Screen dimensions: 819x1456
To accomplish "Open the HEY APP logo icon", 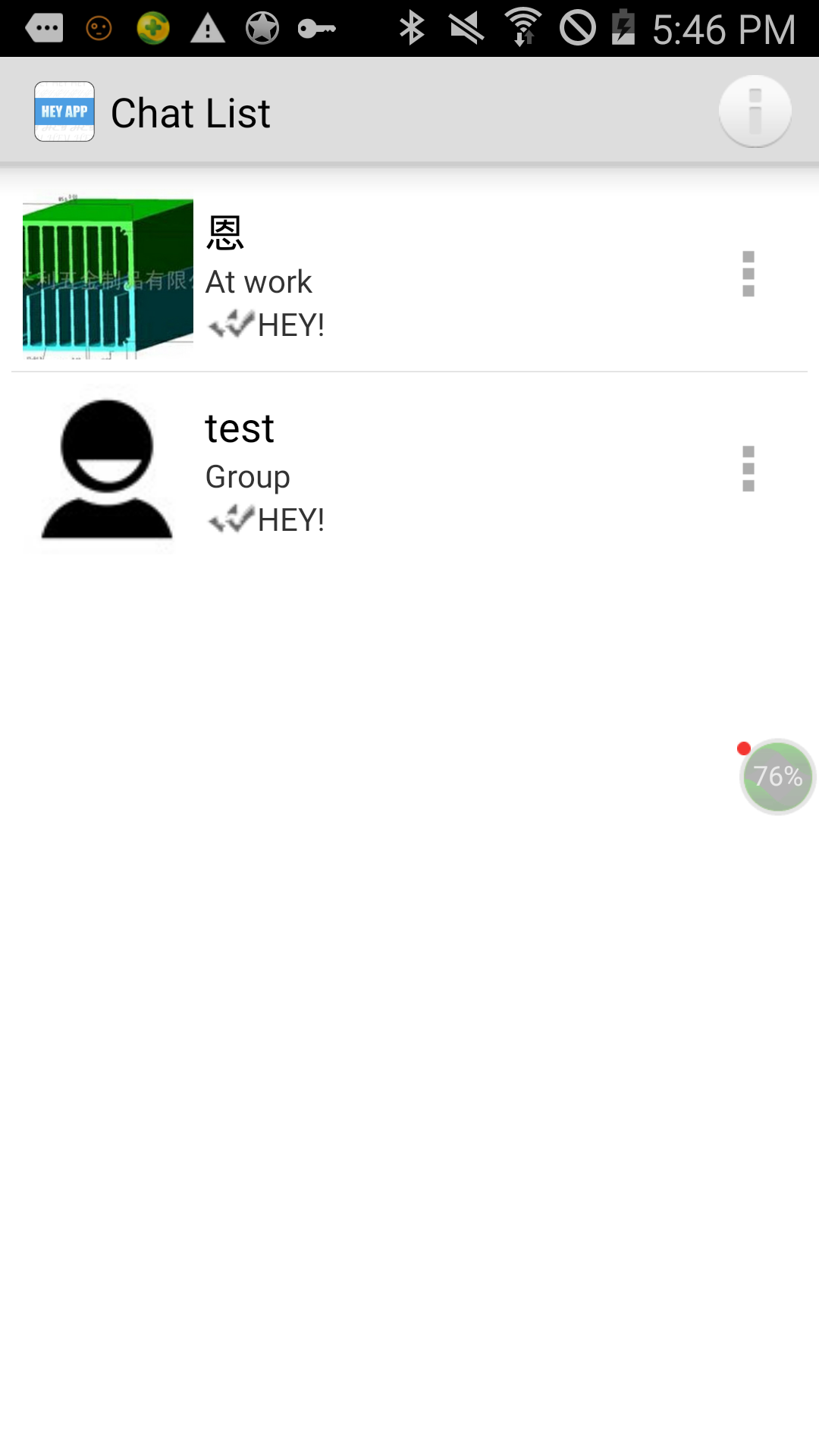I will [64, 111].
